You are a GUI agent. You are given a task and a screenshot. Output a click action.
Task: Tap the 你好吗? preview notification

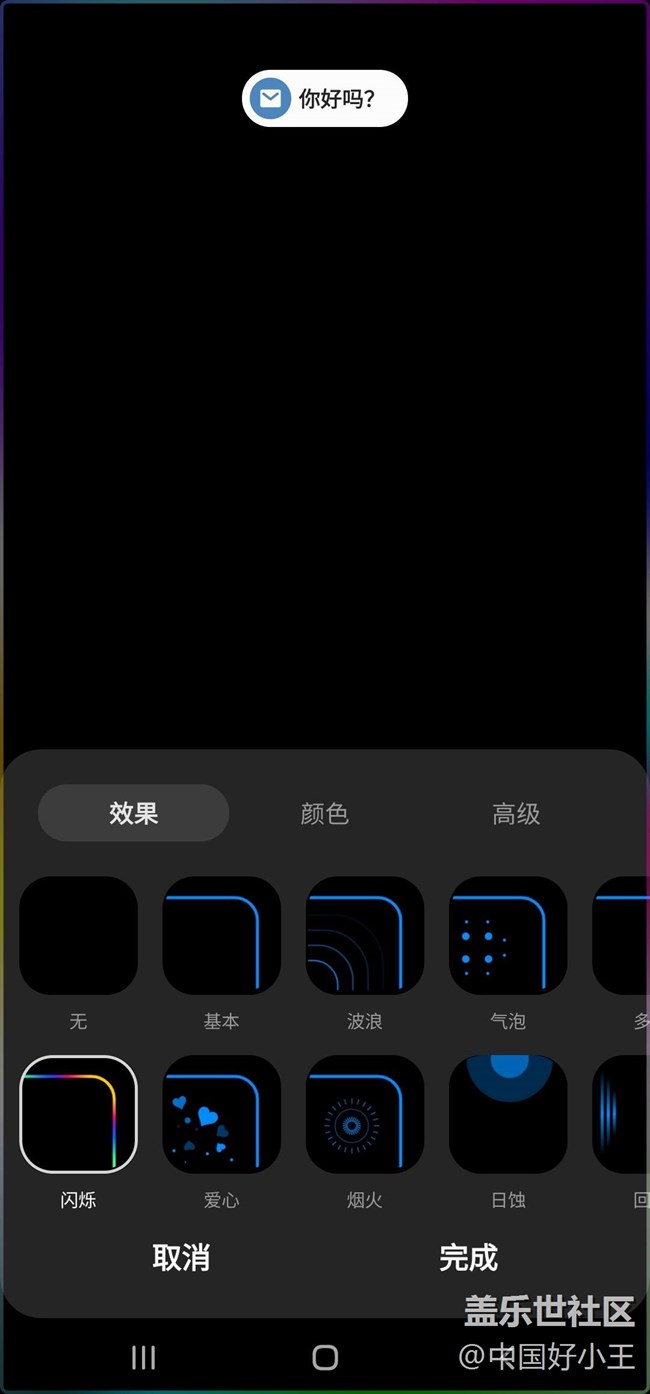[325, 99]
